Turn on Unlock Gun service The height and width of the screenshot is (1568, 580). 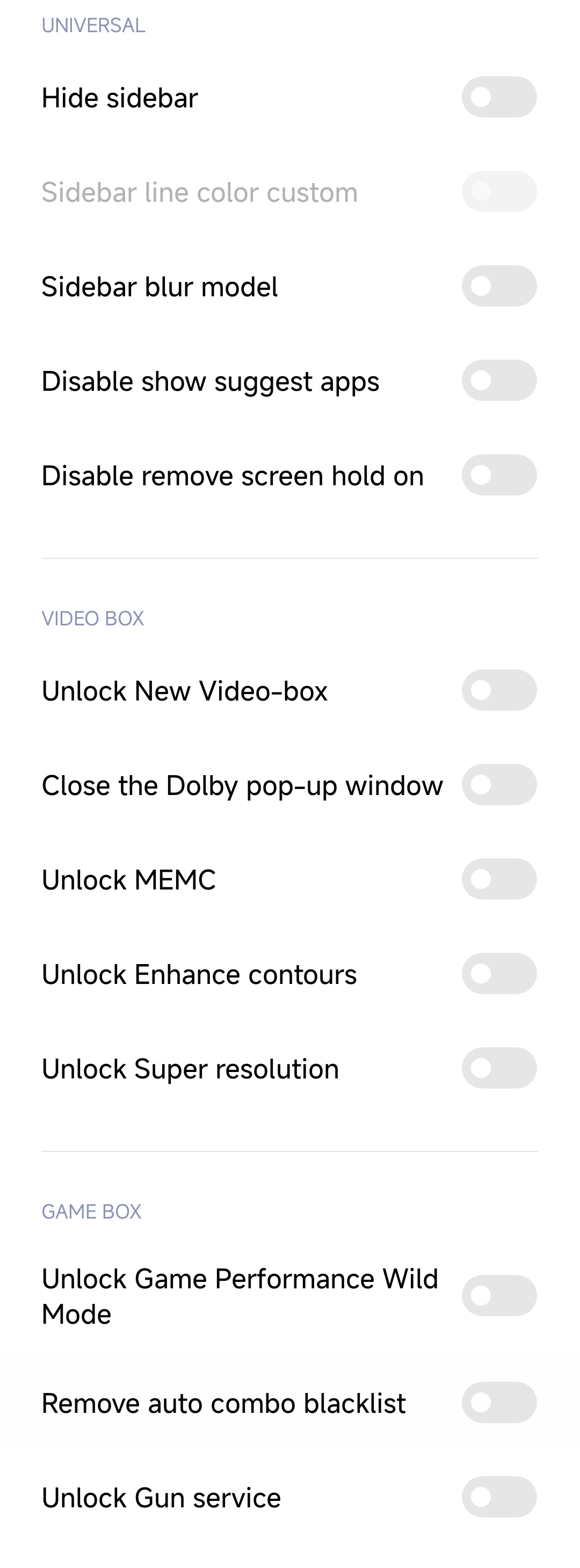coord(498,1497)
